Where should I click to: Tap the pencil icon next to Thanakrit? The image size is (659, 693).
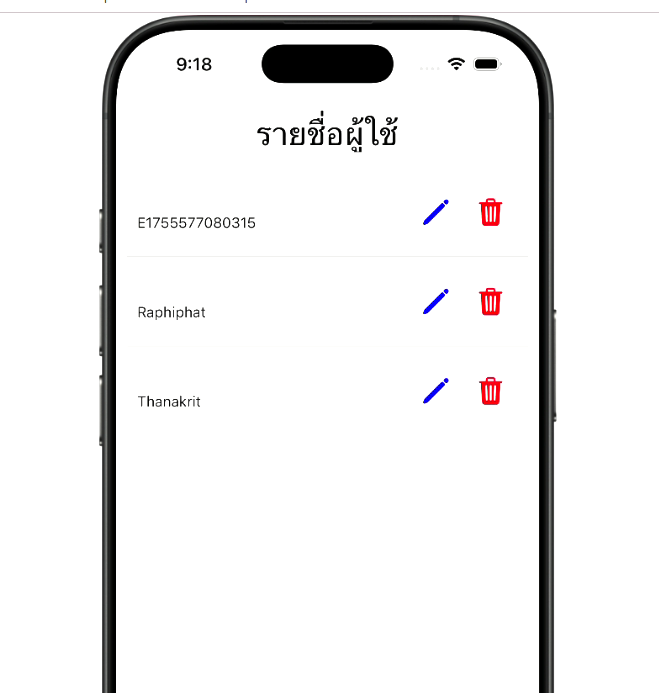[x=436, y=391]
